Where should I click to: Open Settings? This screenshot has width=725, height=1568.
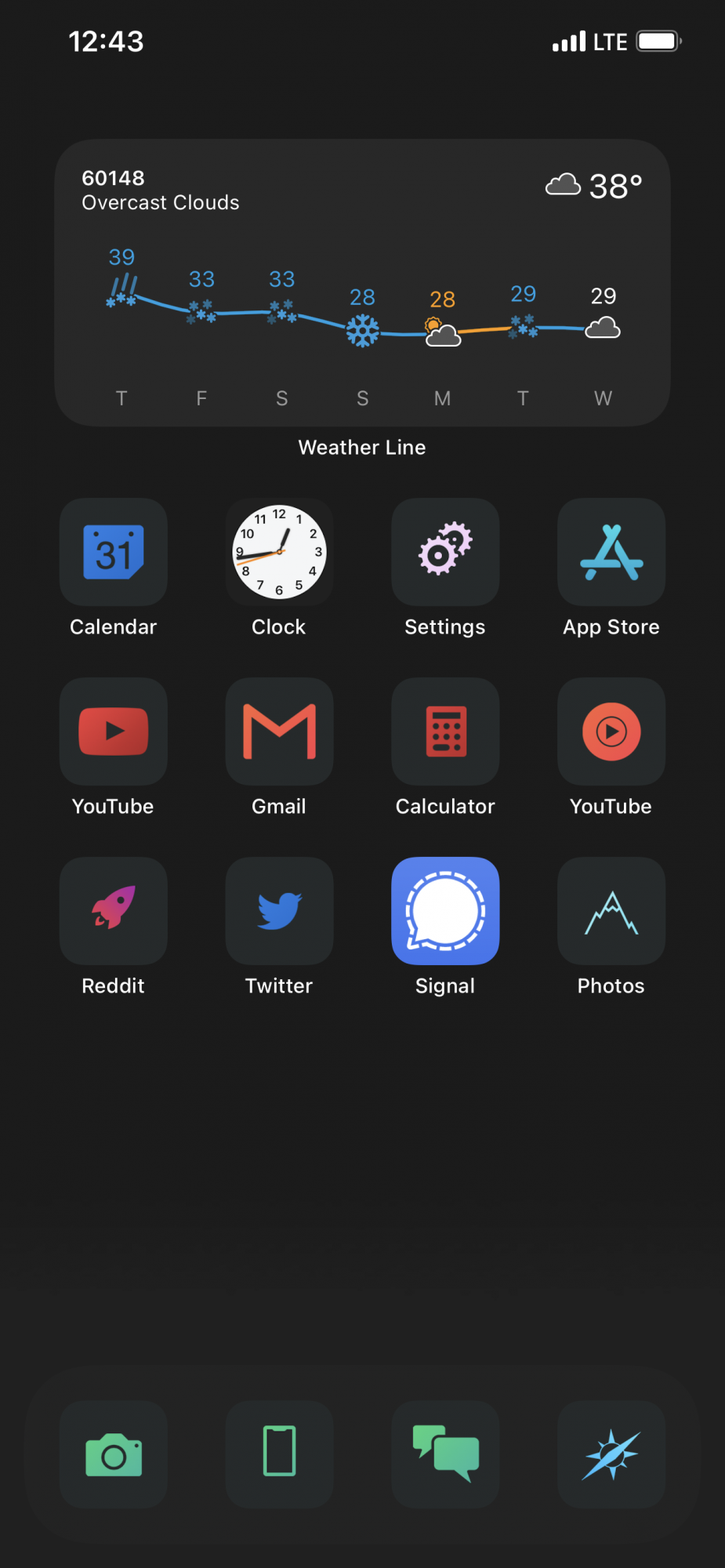[x=445, y=552]
